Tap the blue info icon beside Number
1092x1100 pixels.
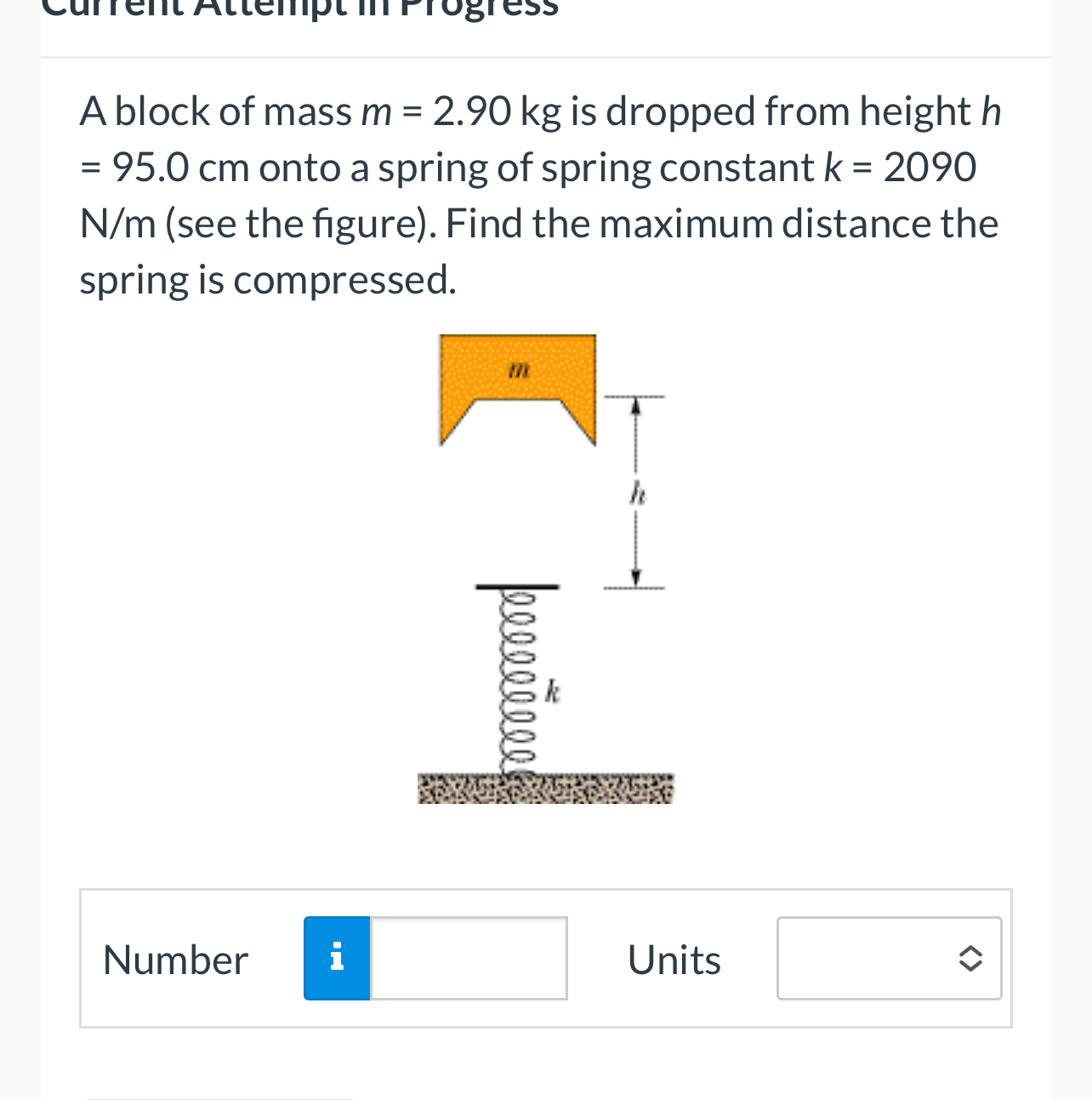337,958
